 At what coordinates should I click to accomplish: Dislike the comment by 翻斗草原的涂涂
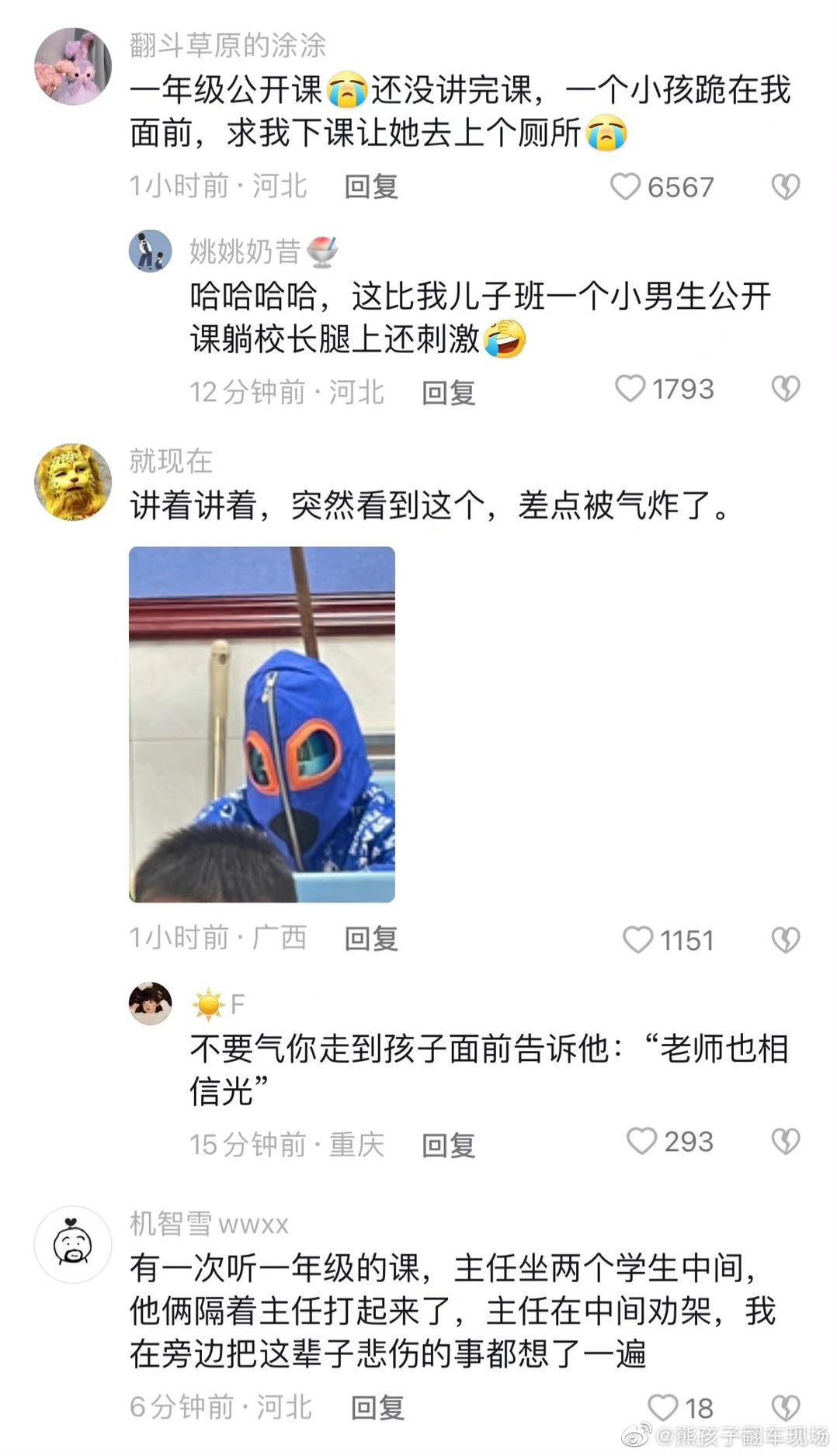785,187
